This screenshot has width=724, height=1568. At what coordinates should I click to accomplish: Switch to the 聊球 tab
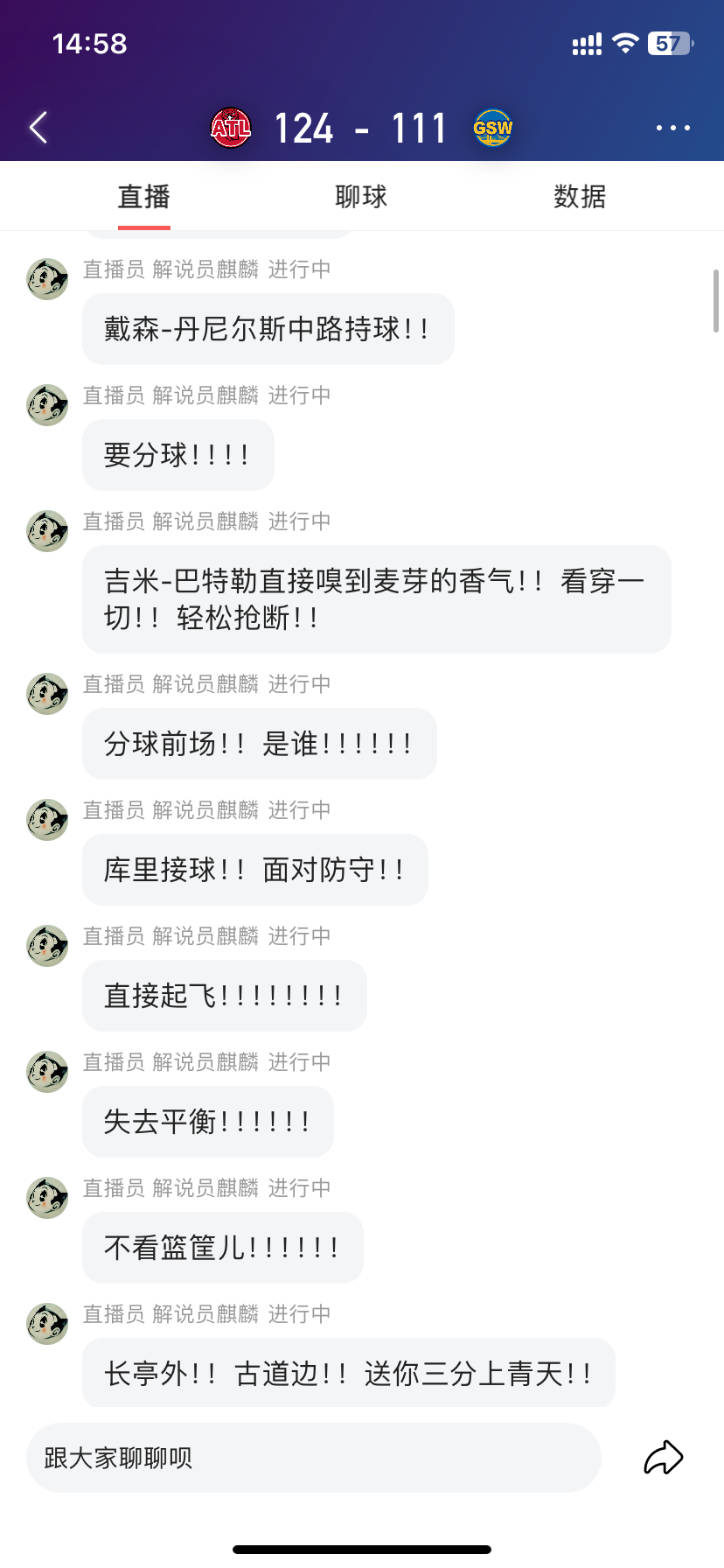361,197
